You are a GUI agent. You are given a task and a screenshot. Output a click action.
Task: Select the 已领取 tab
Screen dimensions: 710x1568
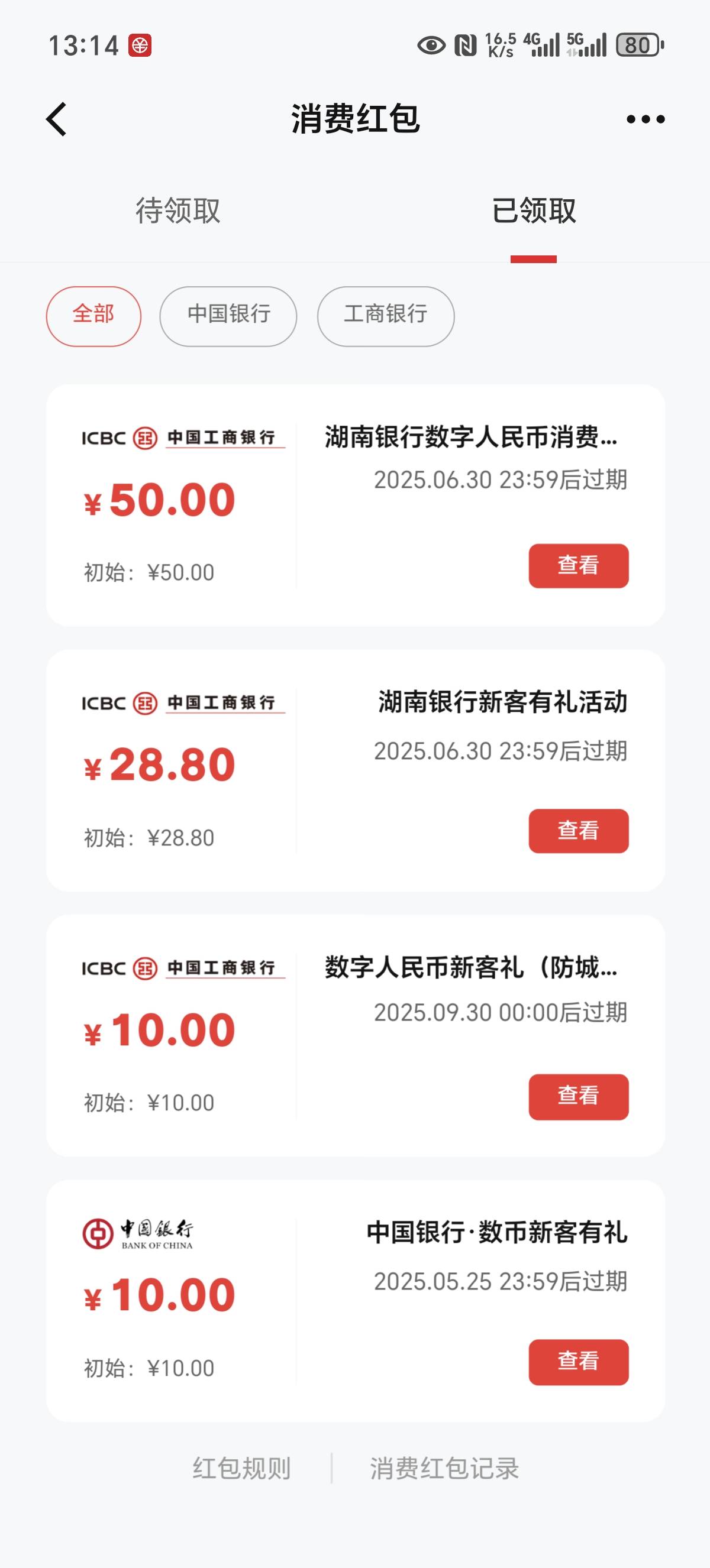tap(534, 210)
